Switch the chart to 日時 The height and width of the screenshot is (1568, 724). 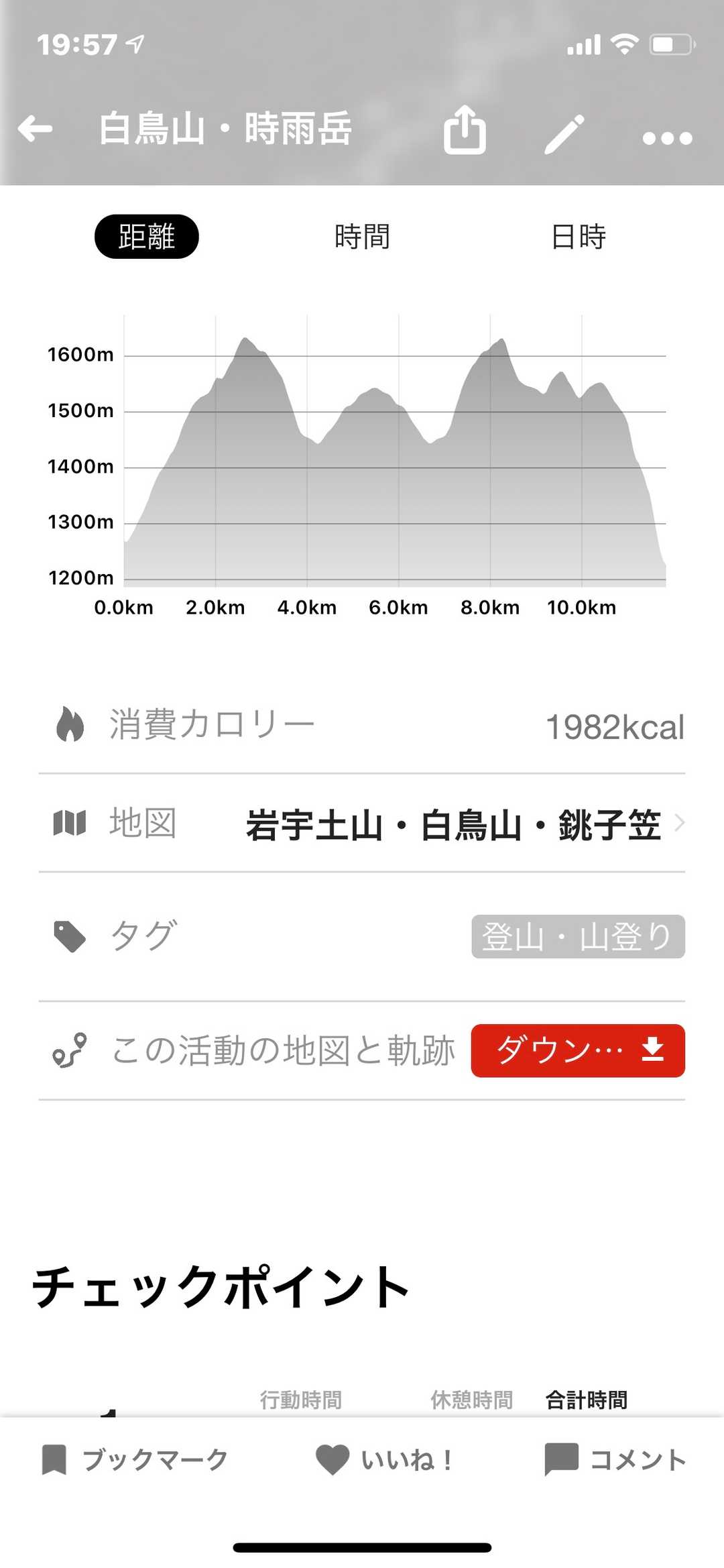tap(578, 237)
